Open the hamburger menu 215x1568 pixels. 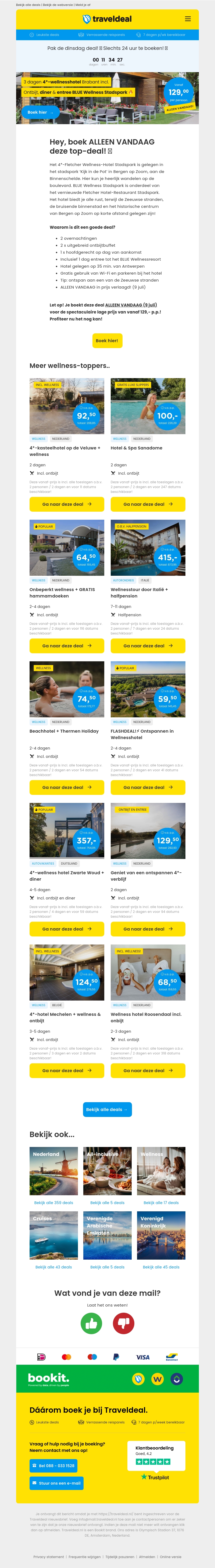188,19
